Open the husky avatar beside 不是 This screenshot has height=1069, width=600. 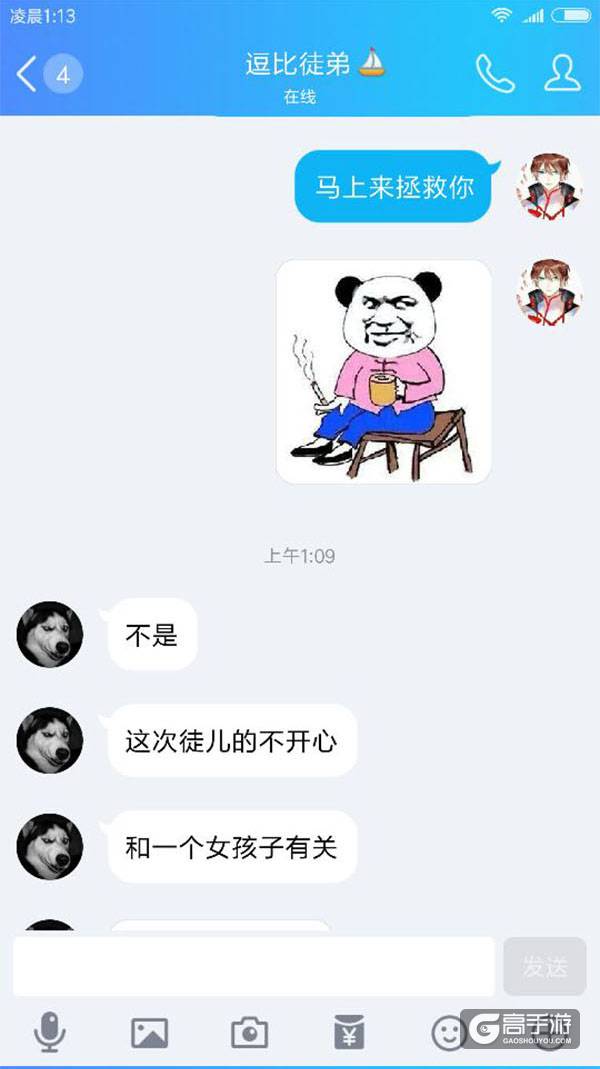pyautogui.click(x=50, y=634)
